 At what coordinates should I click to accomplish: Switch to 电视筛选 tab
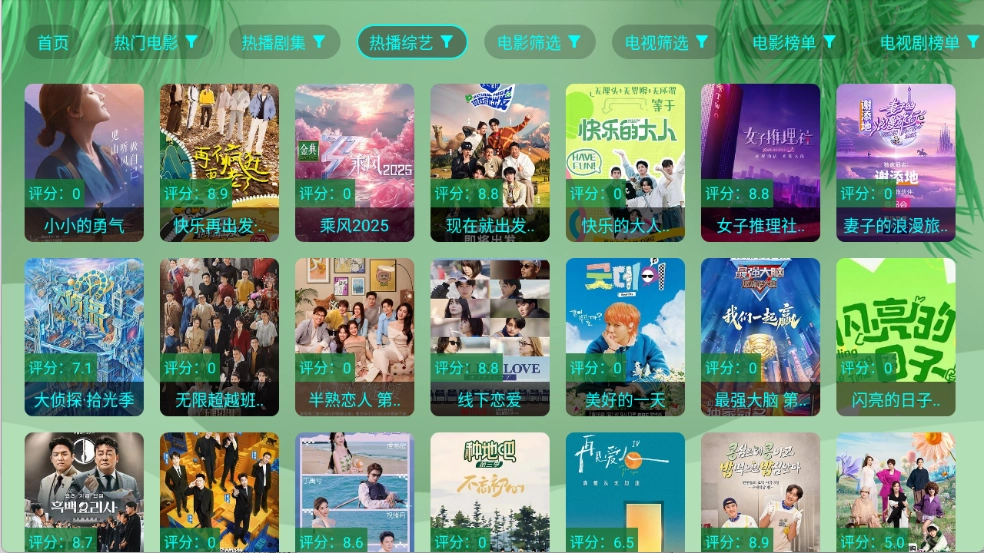click(x=667, y=42)
